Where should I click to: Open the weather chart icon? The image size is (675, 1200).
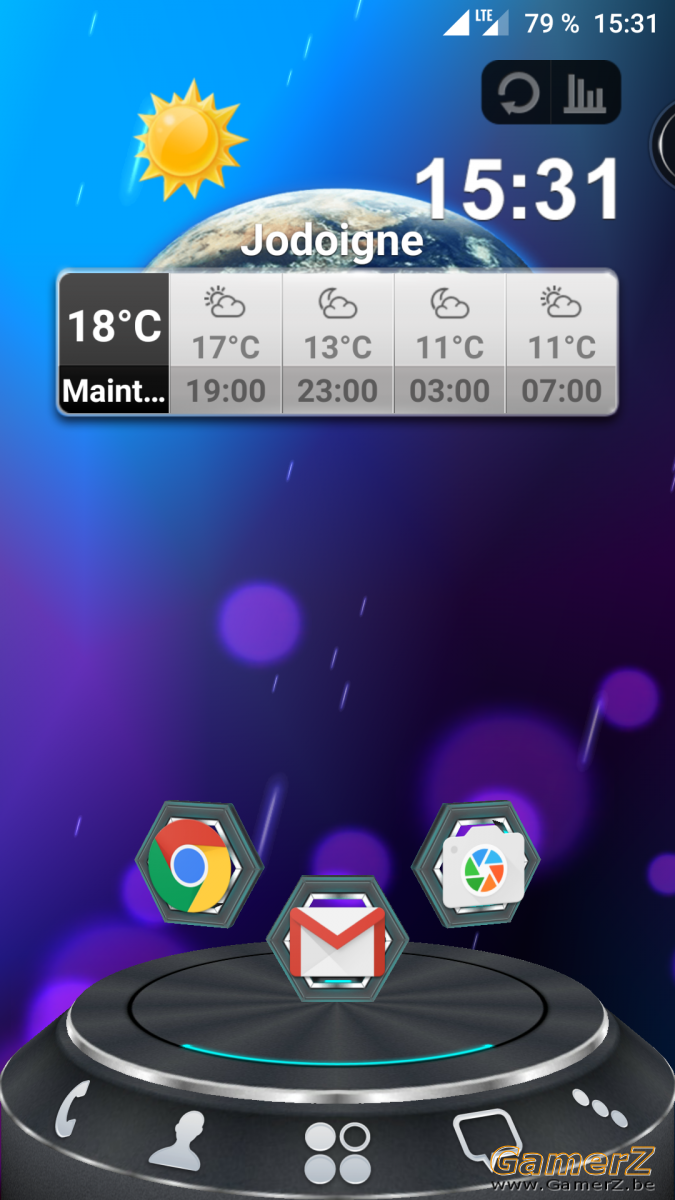(586, 92)
